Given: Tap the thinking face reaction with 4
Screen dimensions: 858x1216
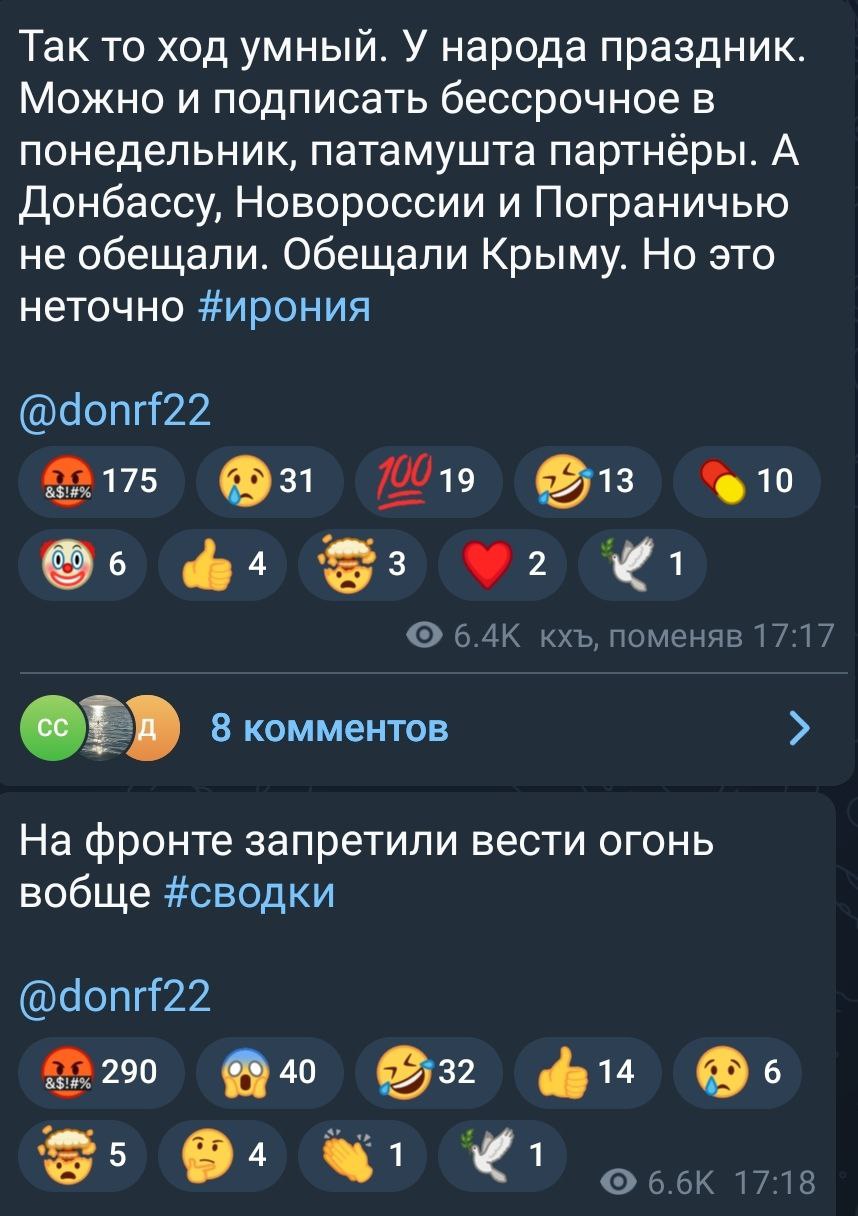Looking at the screenshot, I should coord(222,1155).
